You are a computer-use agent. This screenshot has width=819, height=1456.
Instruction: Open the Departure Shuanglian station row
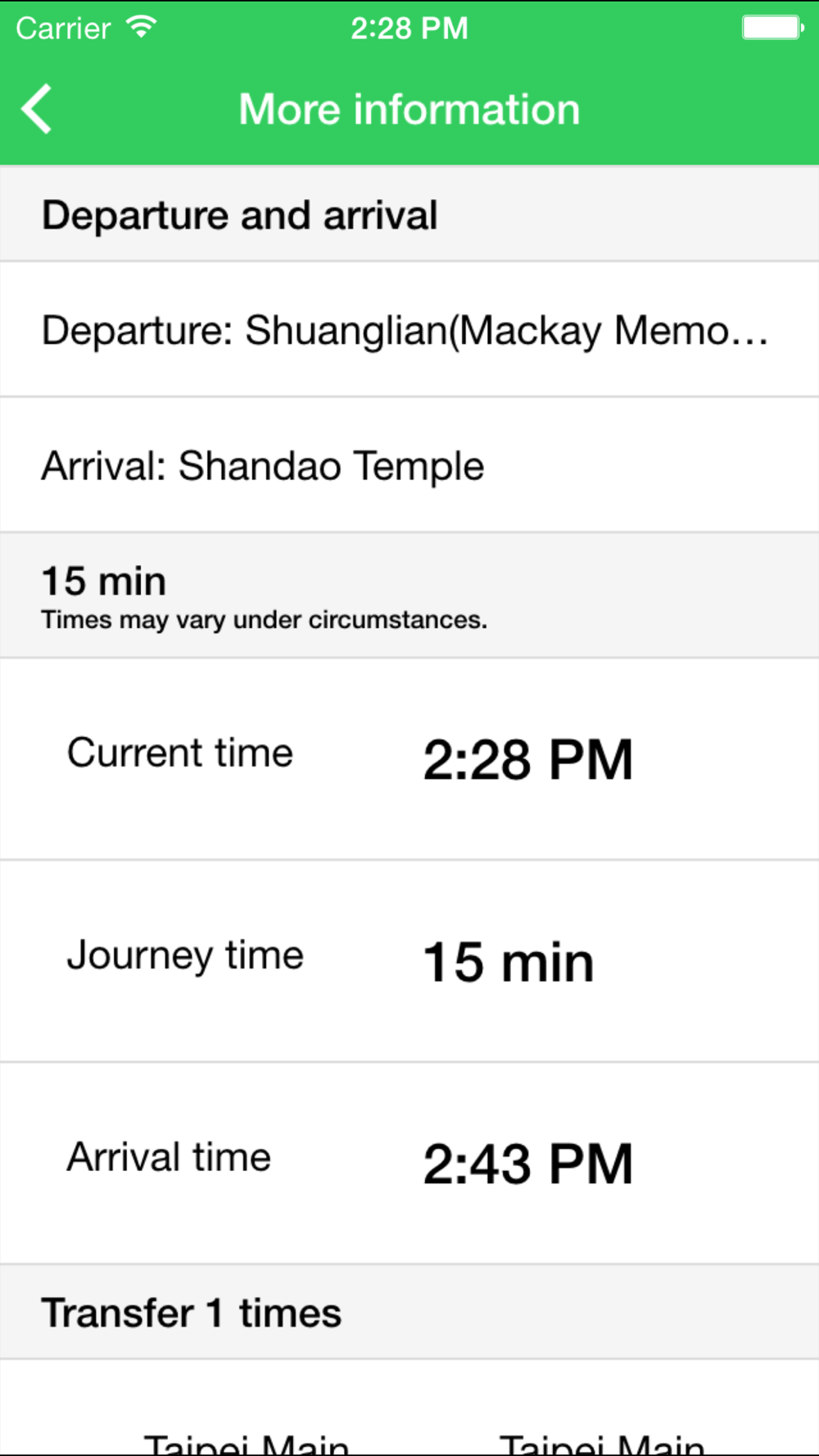[409, 330]
